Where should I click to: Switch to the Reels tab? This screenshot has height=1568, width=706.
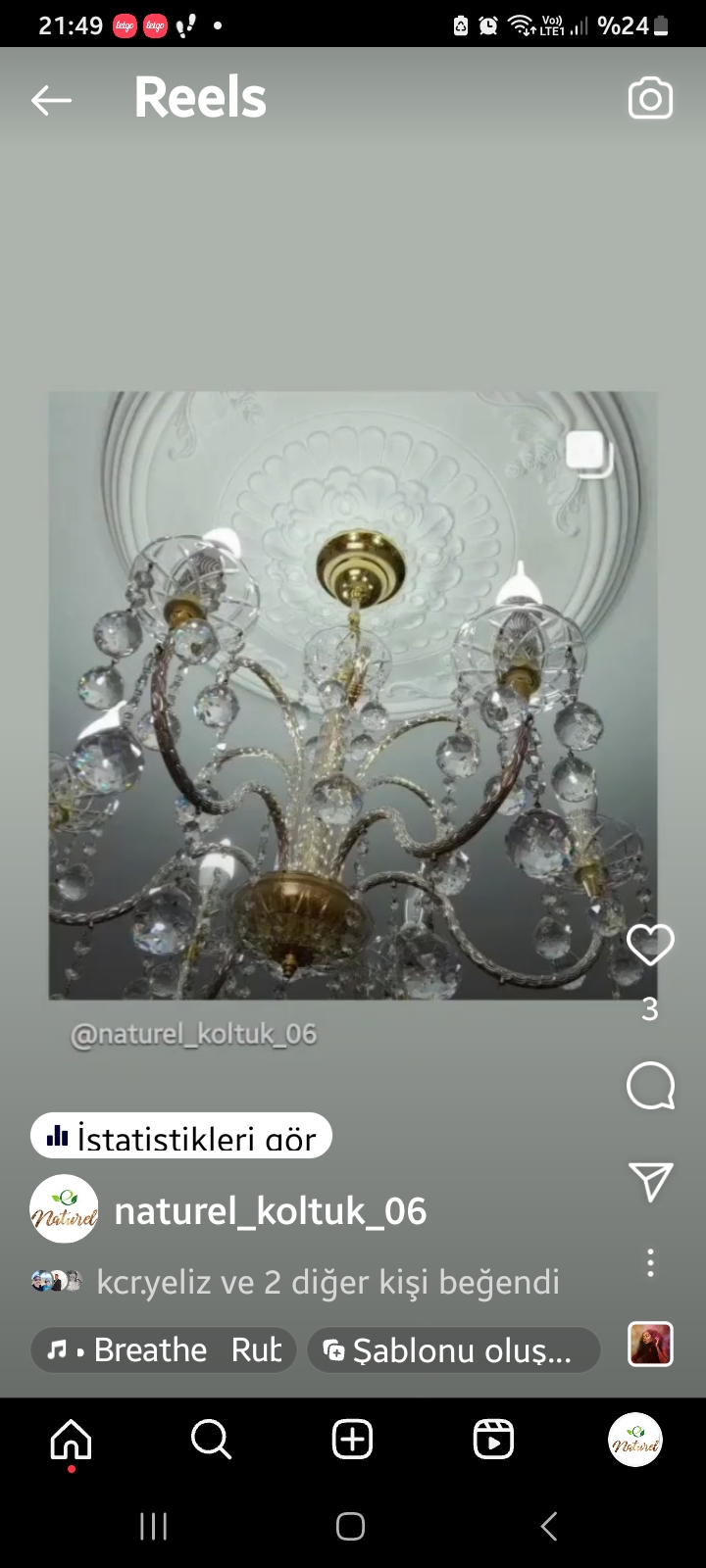[493, 1440]
